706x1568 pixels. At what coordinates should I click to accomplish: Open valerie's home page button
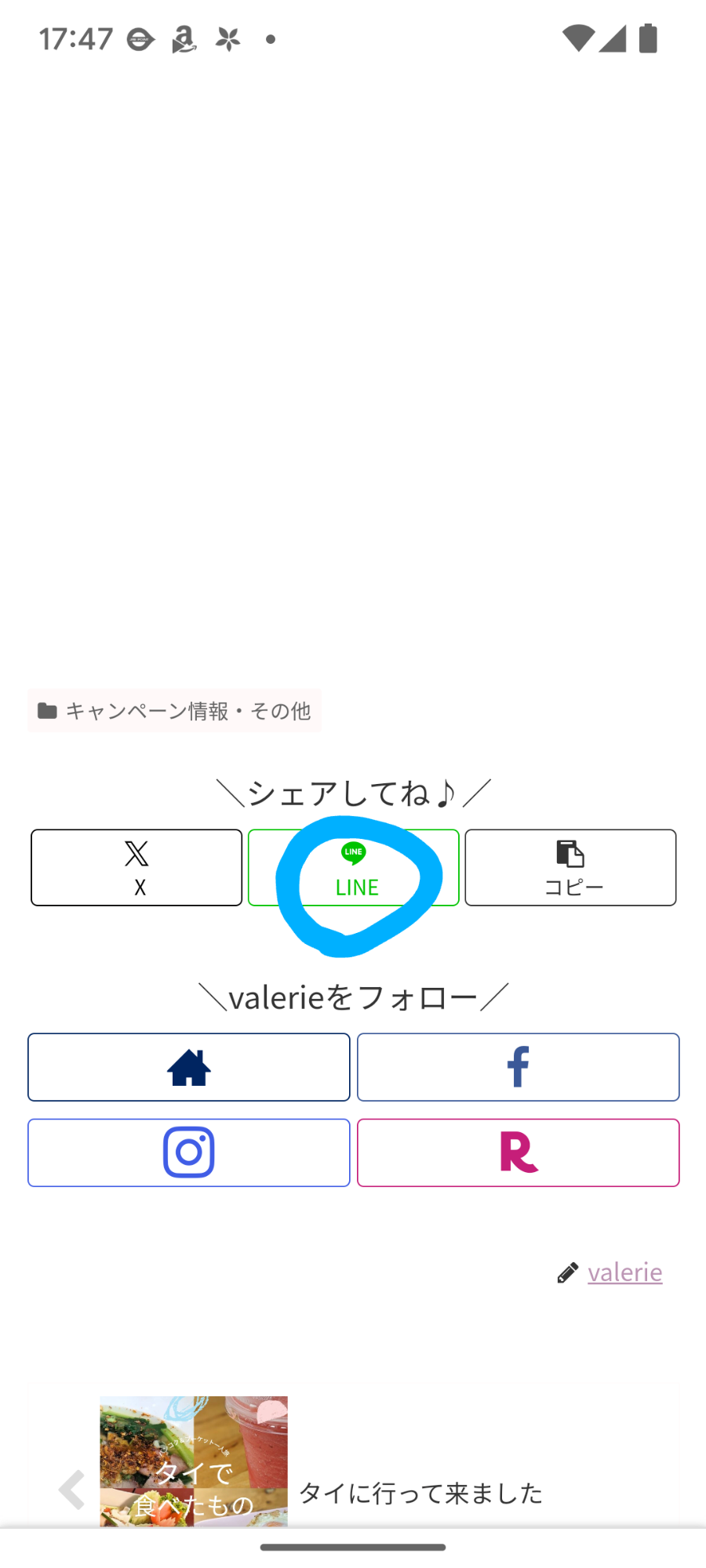coord(189,1067)
